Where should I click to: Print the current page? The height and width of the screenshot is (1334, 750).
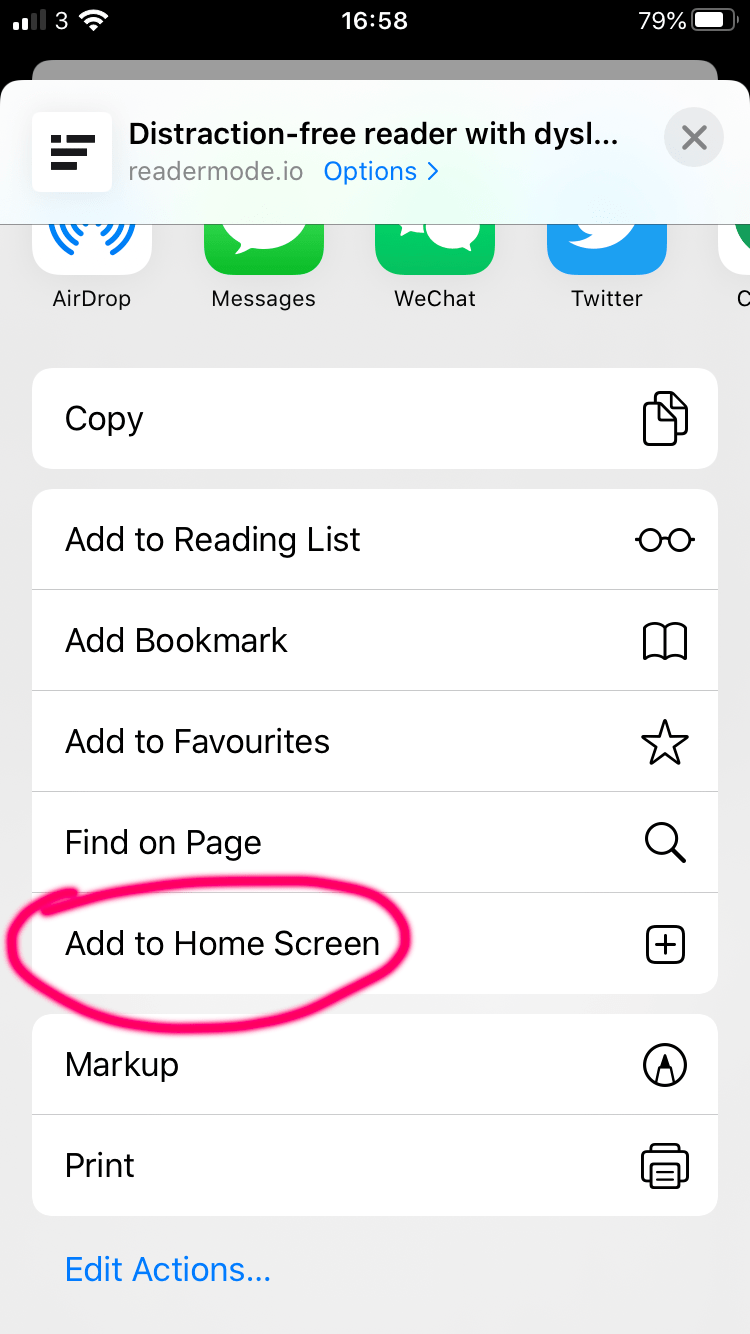[x=375, y=1166]
